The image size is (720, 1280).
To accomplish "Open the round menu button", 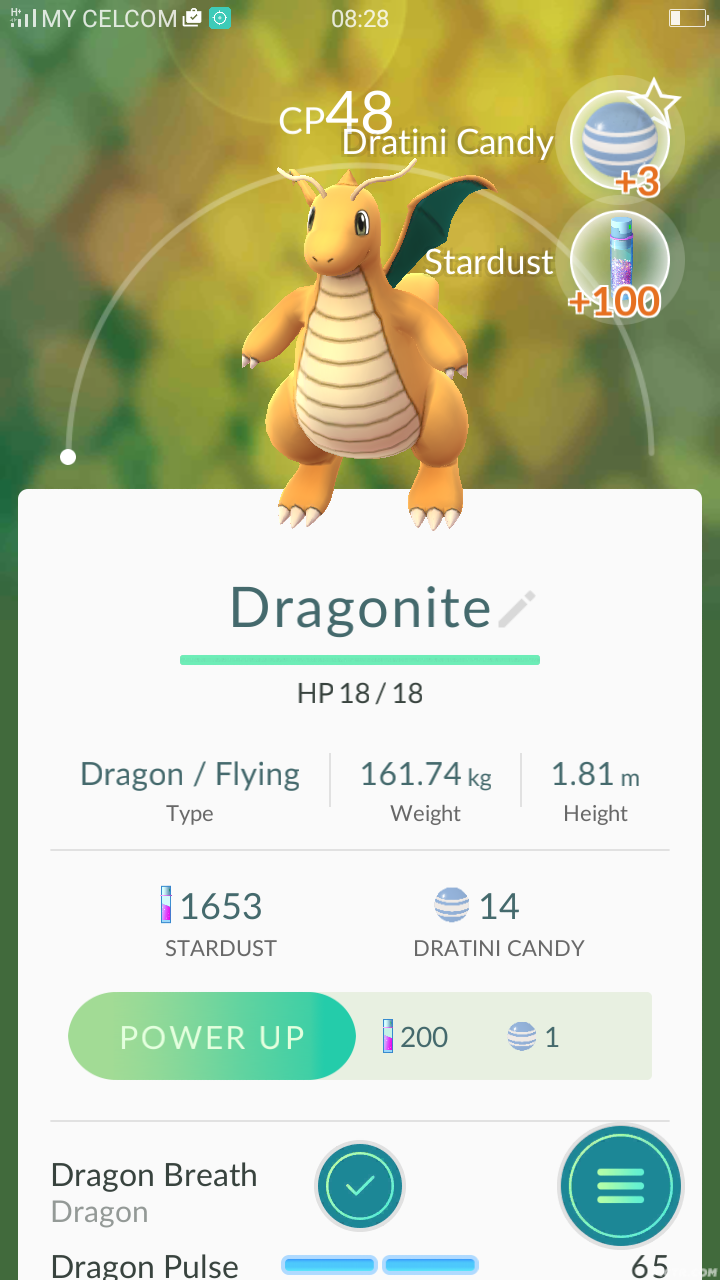I will (620, 1186).
